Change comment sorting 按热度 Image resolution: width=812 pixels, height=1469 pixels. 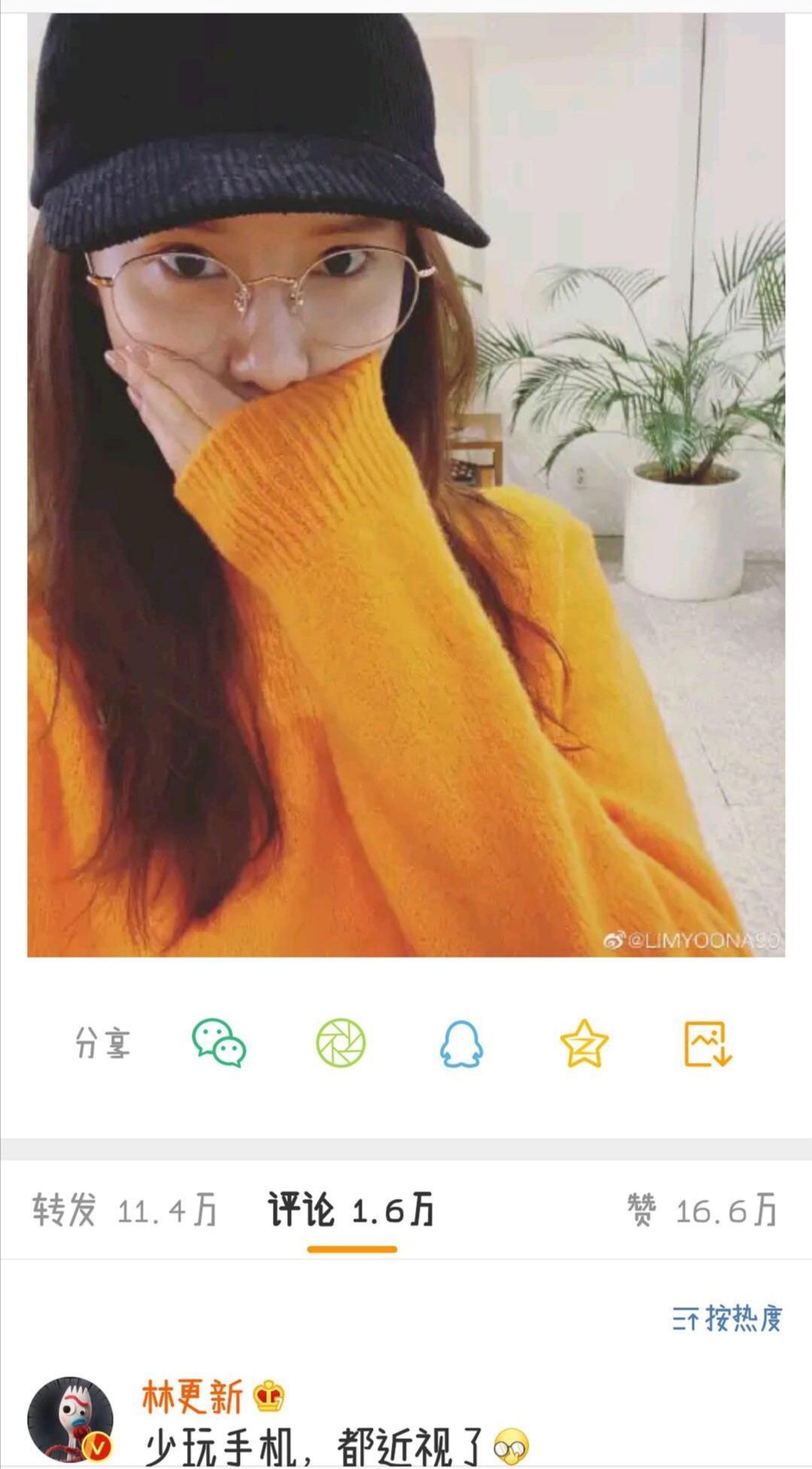727,1319
